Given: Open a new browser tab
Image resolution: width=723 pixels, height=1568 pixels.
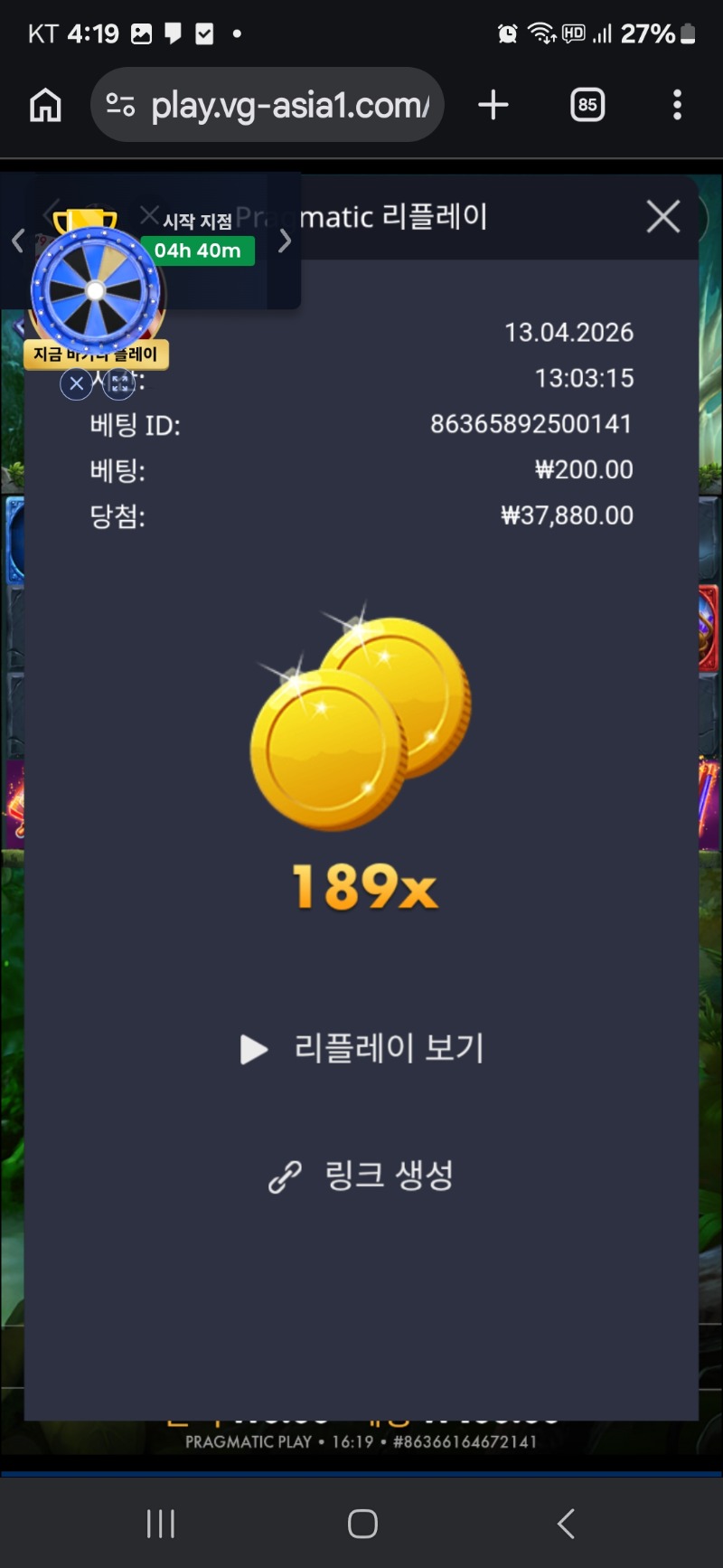Looking at the screenshot, I should click(493, 105).
